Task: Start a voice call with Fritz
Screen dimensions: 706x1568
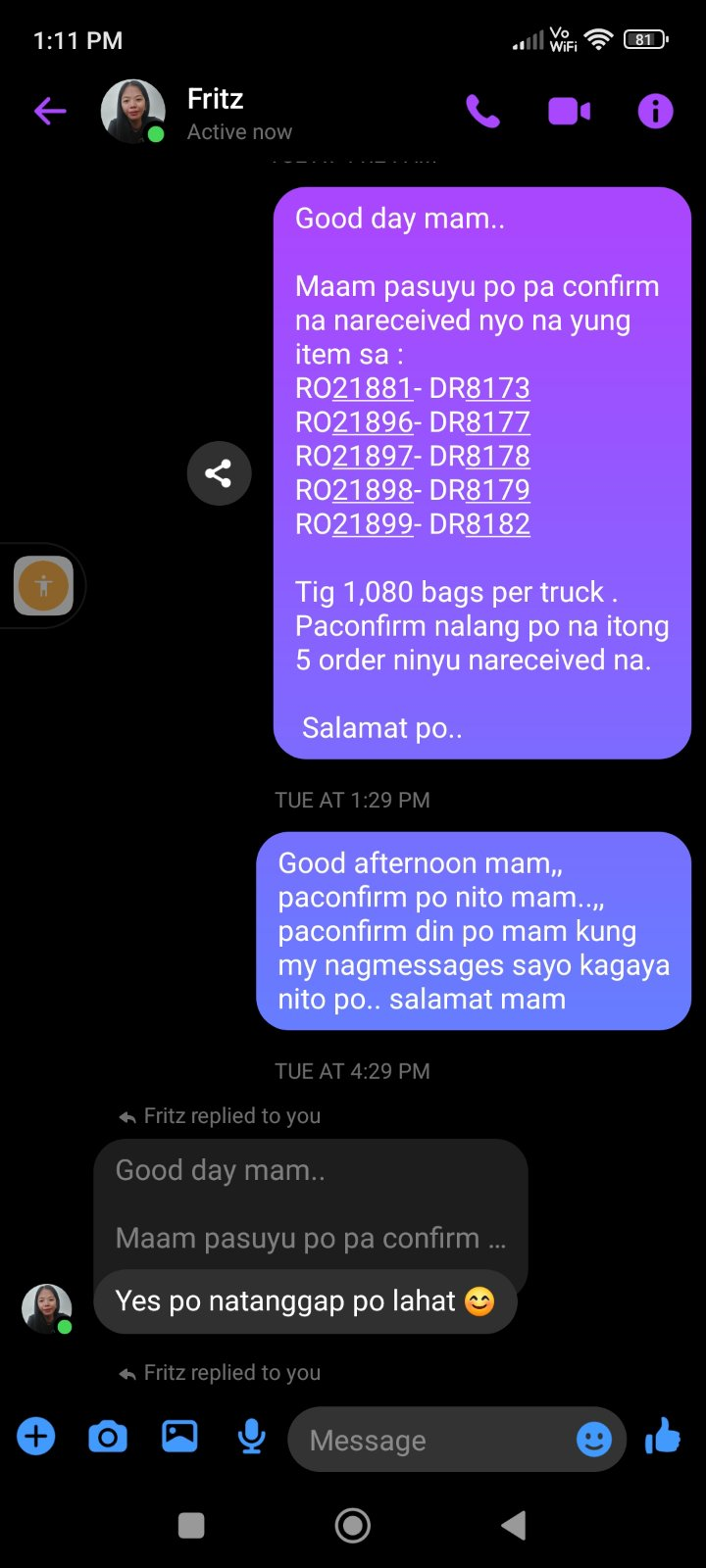Action: (x=482, y=112)
